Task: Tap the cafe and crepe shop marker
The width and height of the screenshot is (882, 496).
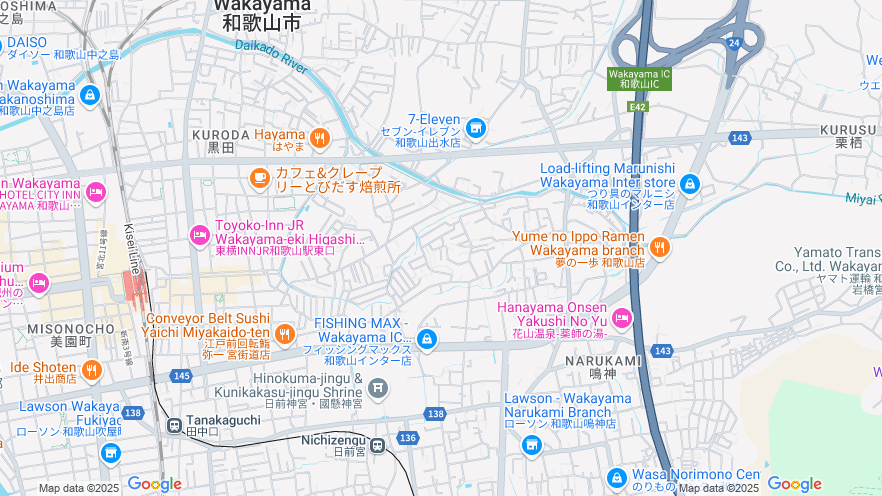Action: click(259, 178)
